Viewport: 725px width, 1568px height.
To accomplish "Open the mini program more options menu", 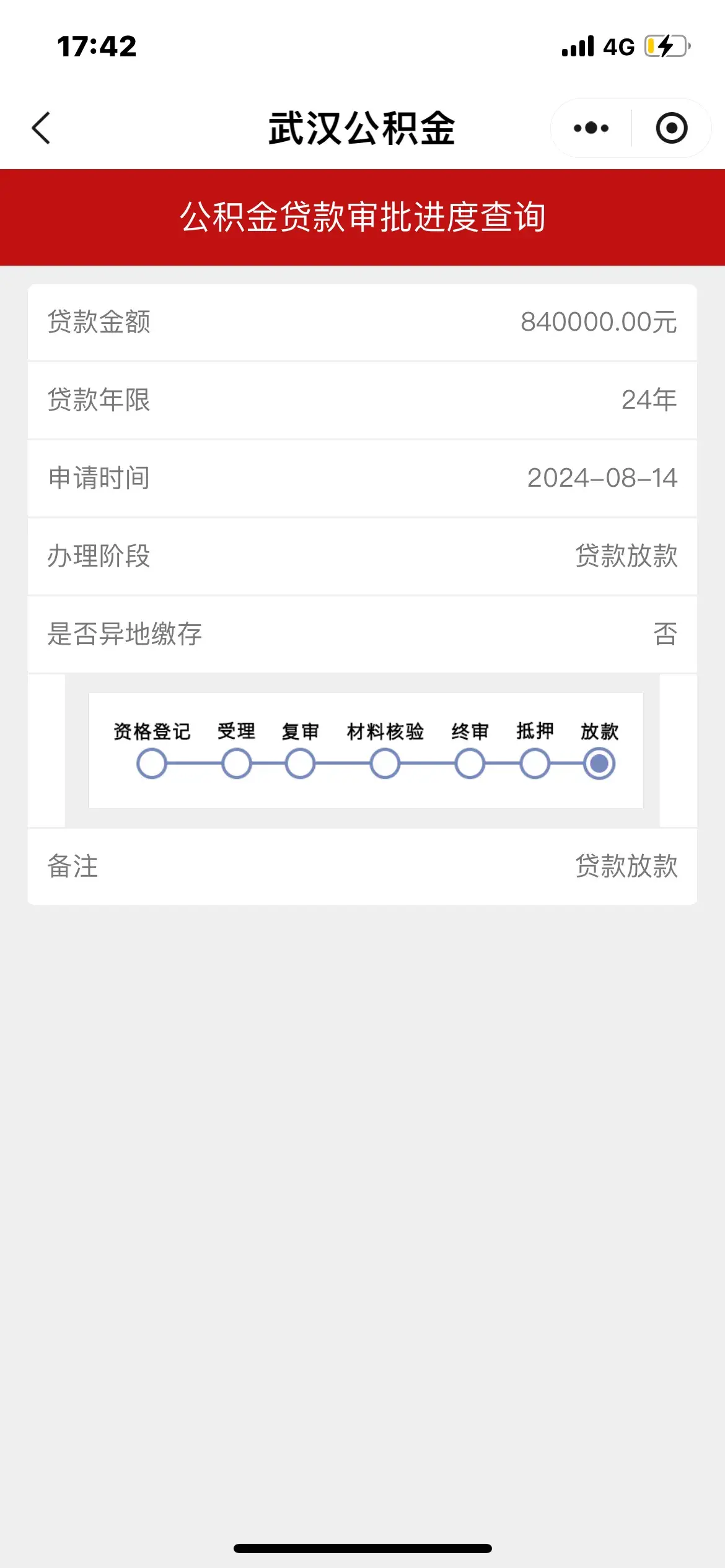I will pos(591,128).
